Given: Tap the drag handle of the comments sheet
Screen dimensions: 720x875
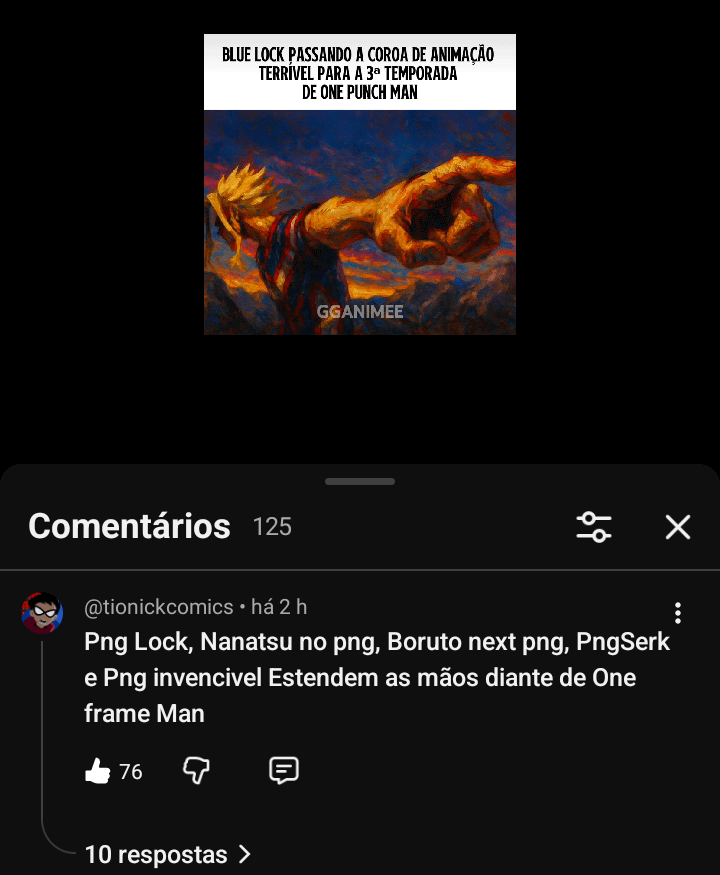Looking at the screenshot, I should coord(360,481).
